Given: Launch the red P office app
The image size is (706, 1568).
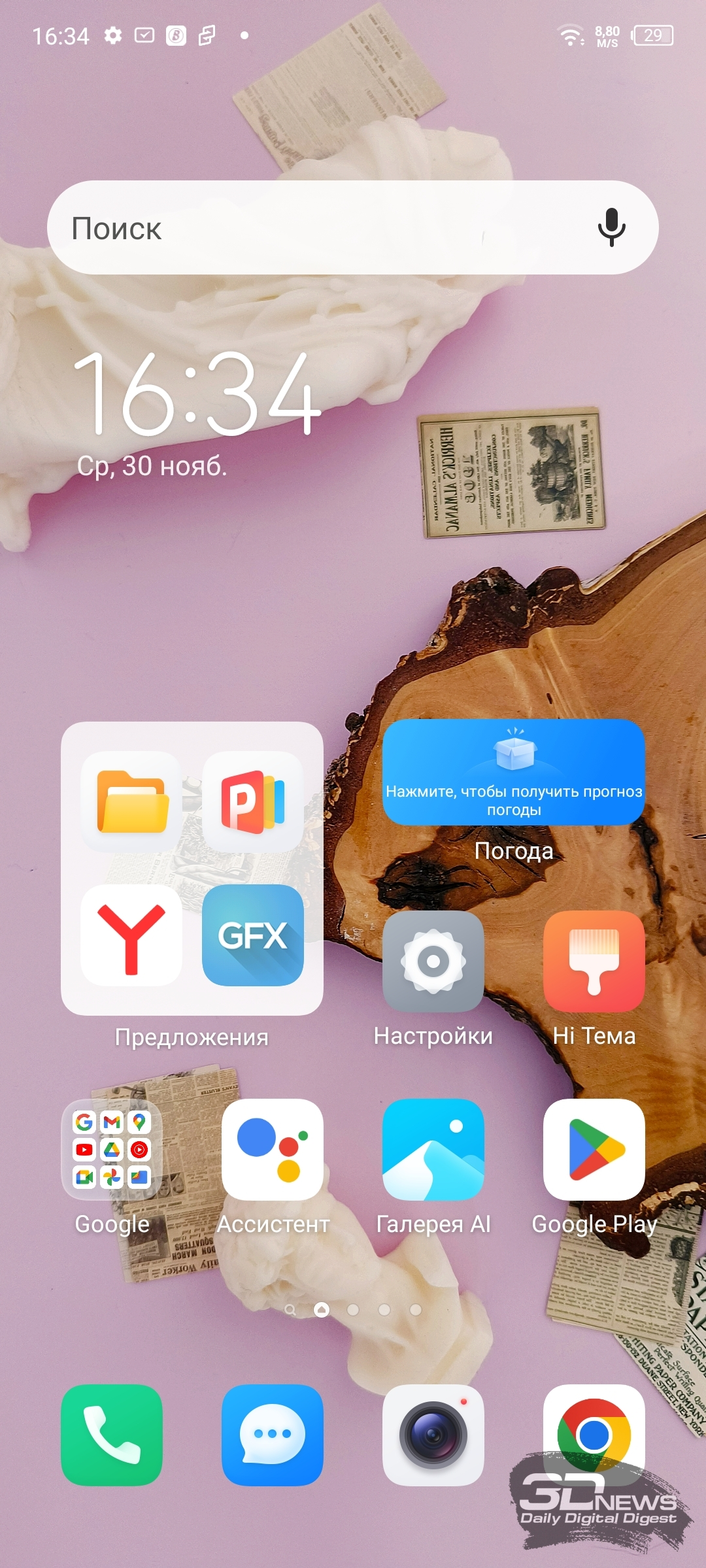Looking at the screenshot, I should point(253,801).
